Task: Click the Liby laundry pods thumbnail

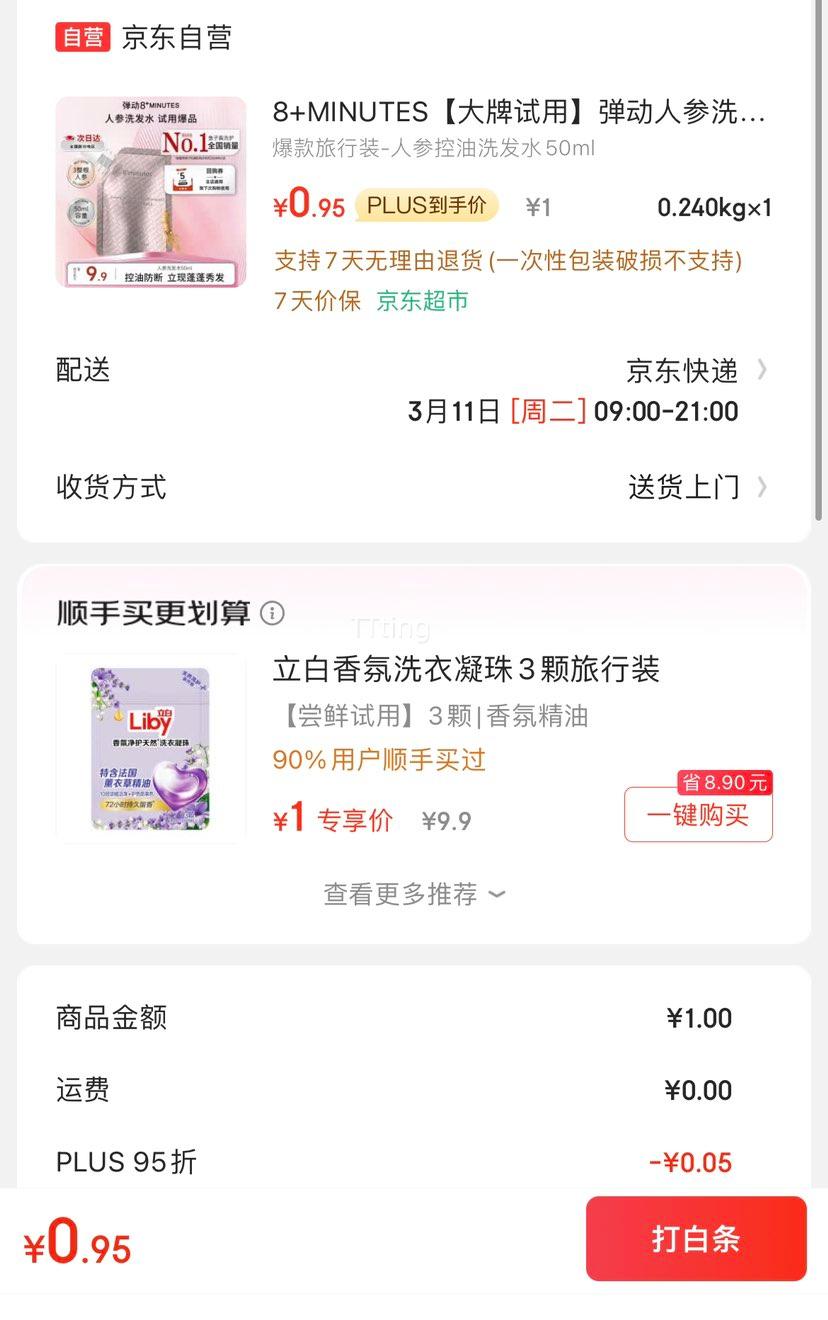Action: (148, 748)
